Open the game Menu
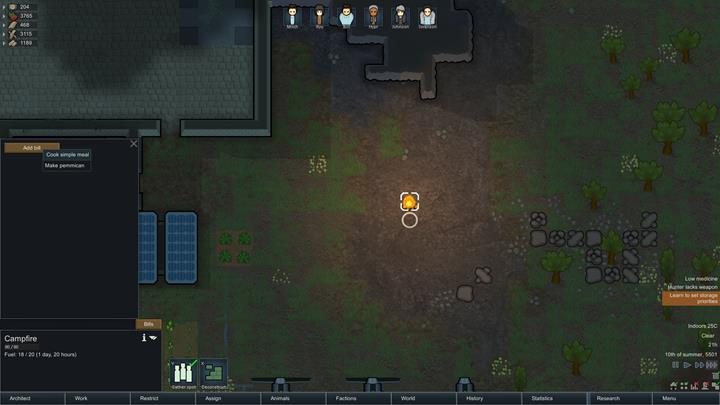The width and height of the screenshot is (720, 405). (668, 398)
